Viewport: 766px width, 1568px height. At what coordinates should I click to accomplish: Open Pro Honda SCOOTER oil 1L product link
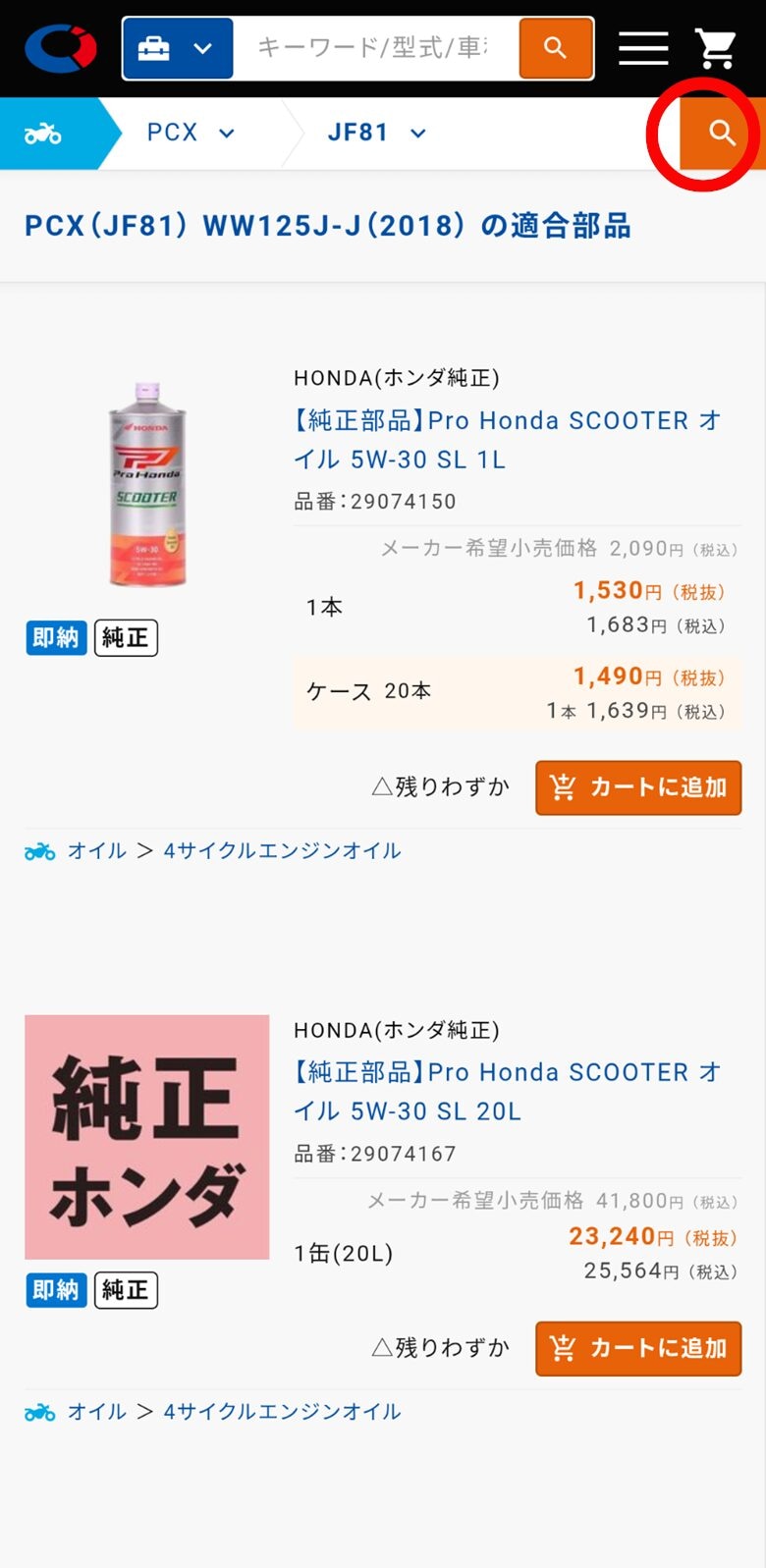click(x=507, y=440)
